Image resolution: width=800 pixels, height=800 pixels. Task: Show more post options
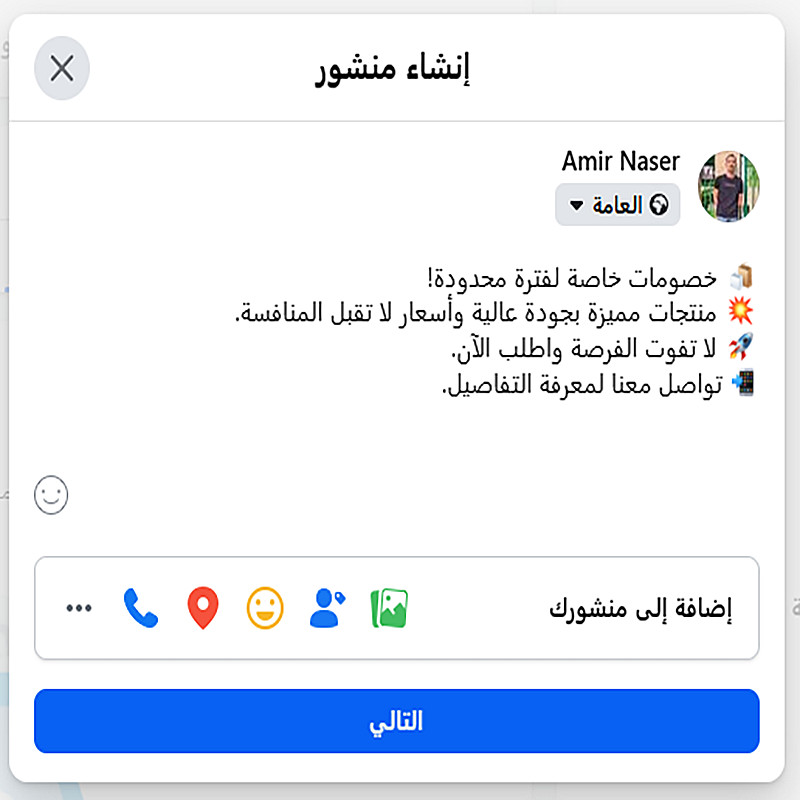point(79,607)
